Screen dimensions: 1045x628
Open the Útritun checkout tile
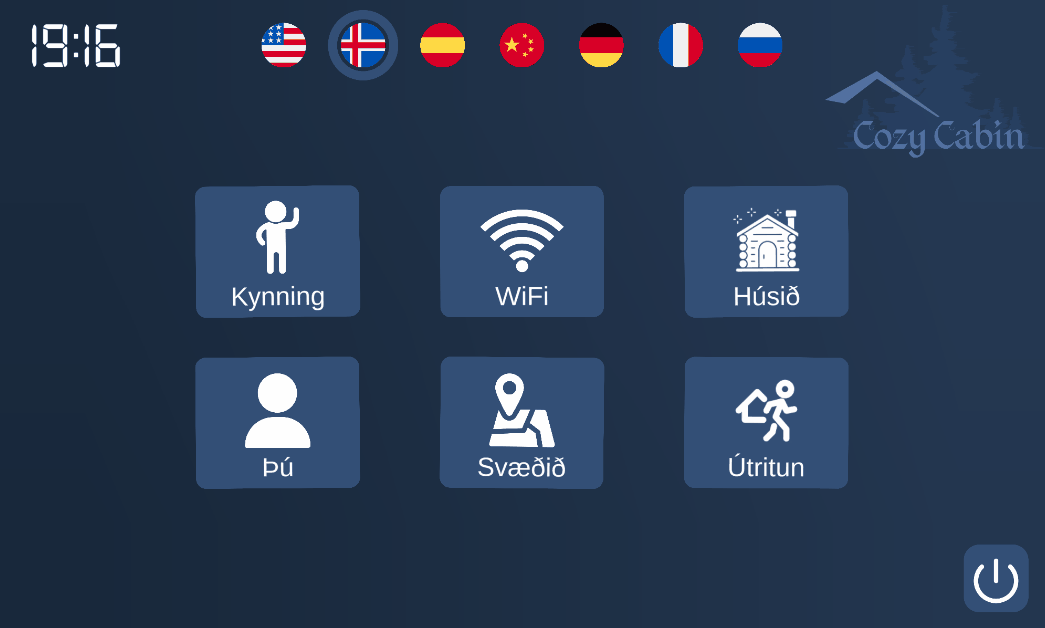[766, 423]
